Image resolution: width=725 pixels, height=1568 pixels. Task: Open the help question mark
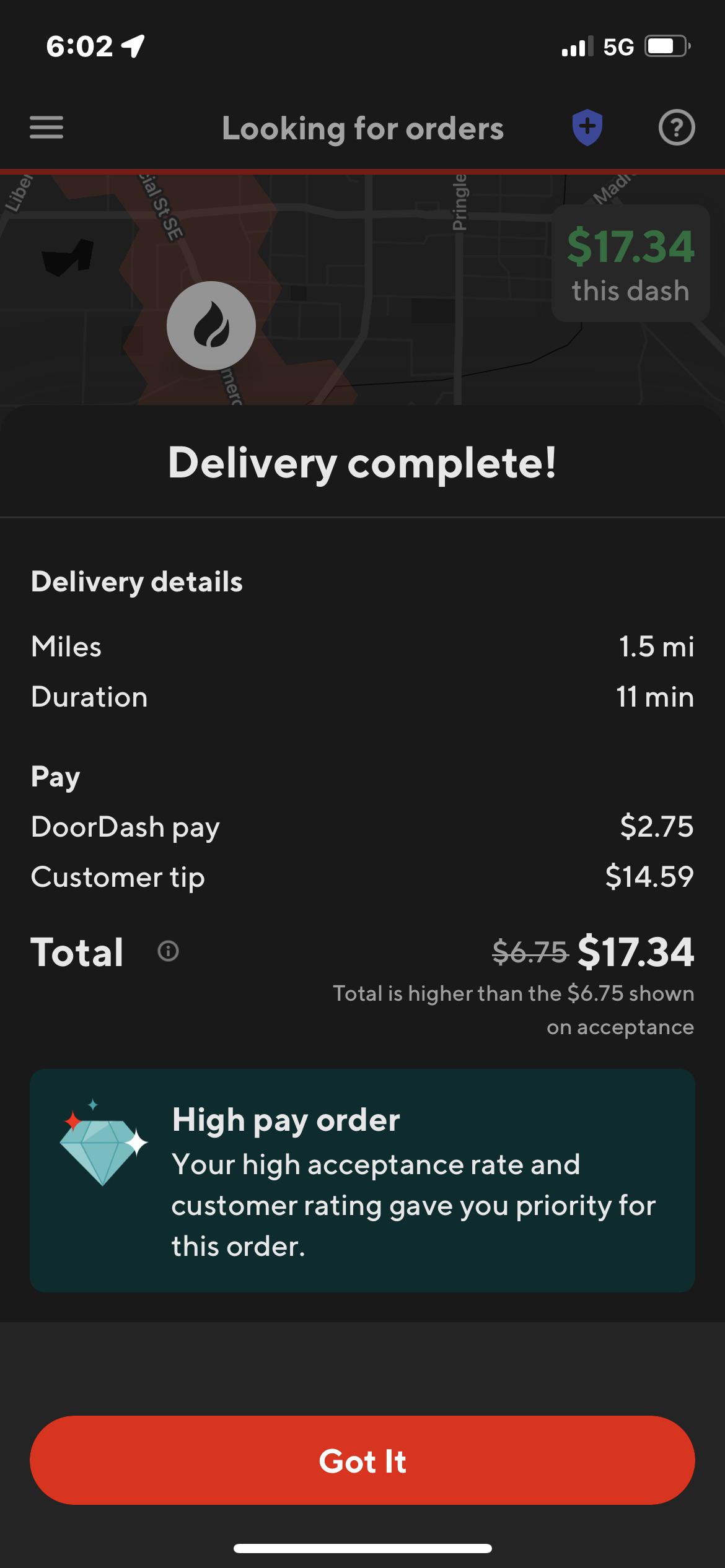(676, 128)
